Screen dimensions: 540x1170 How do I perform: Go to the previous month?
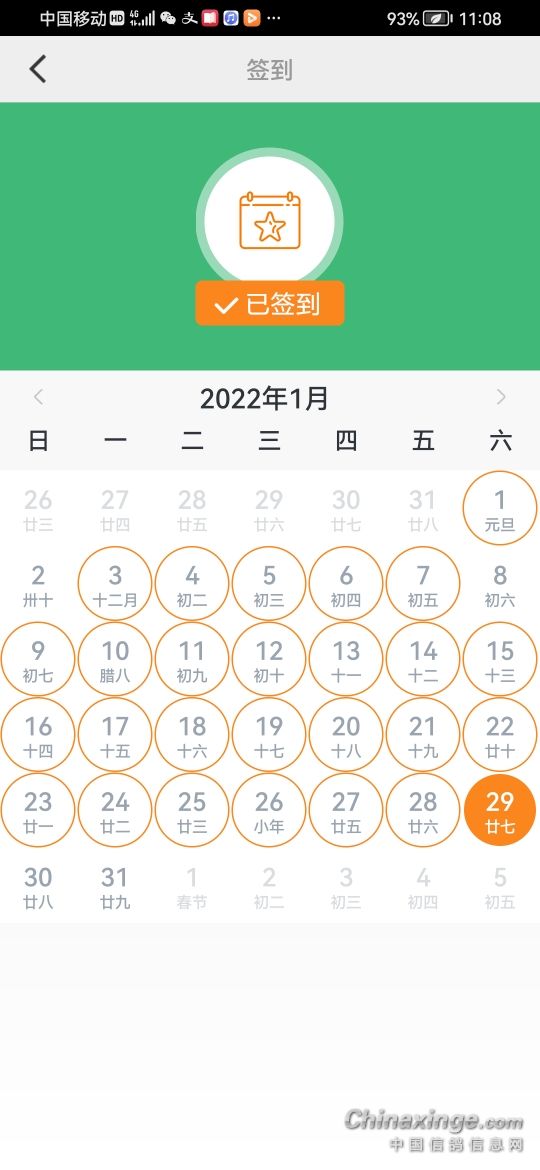tap(39, 398)
